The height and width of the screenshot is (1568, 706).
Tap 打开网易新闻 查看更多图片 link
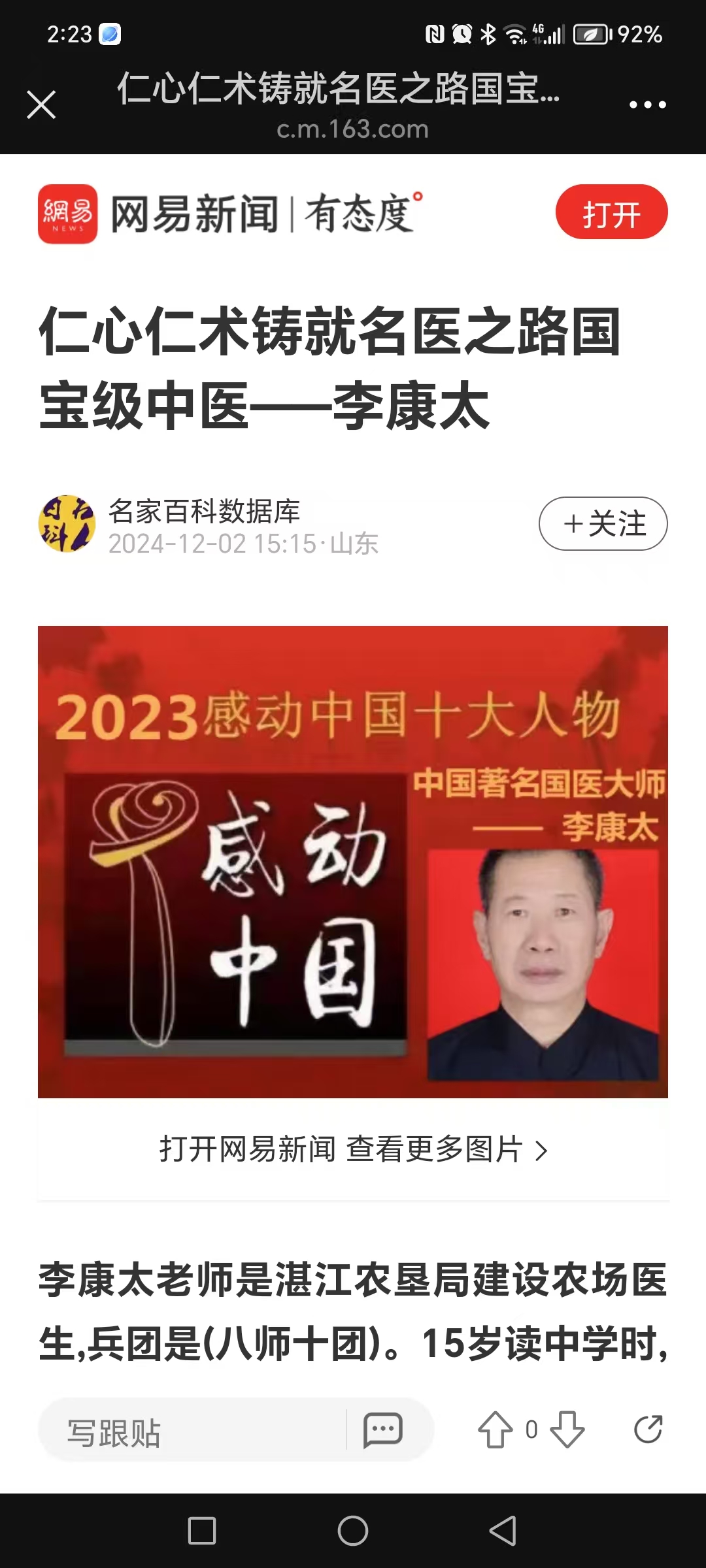353,1150
